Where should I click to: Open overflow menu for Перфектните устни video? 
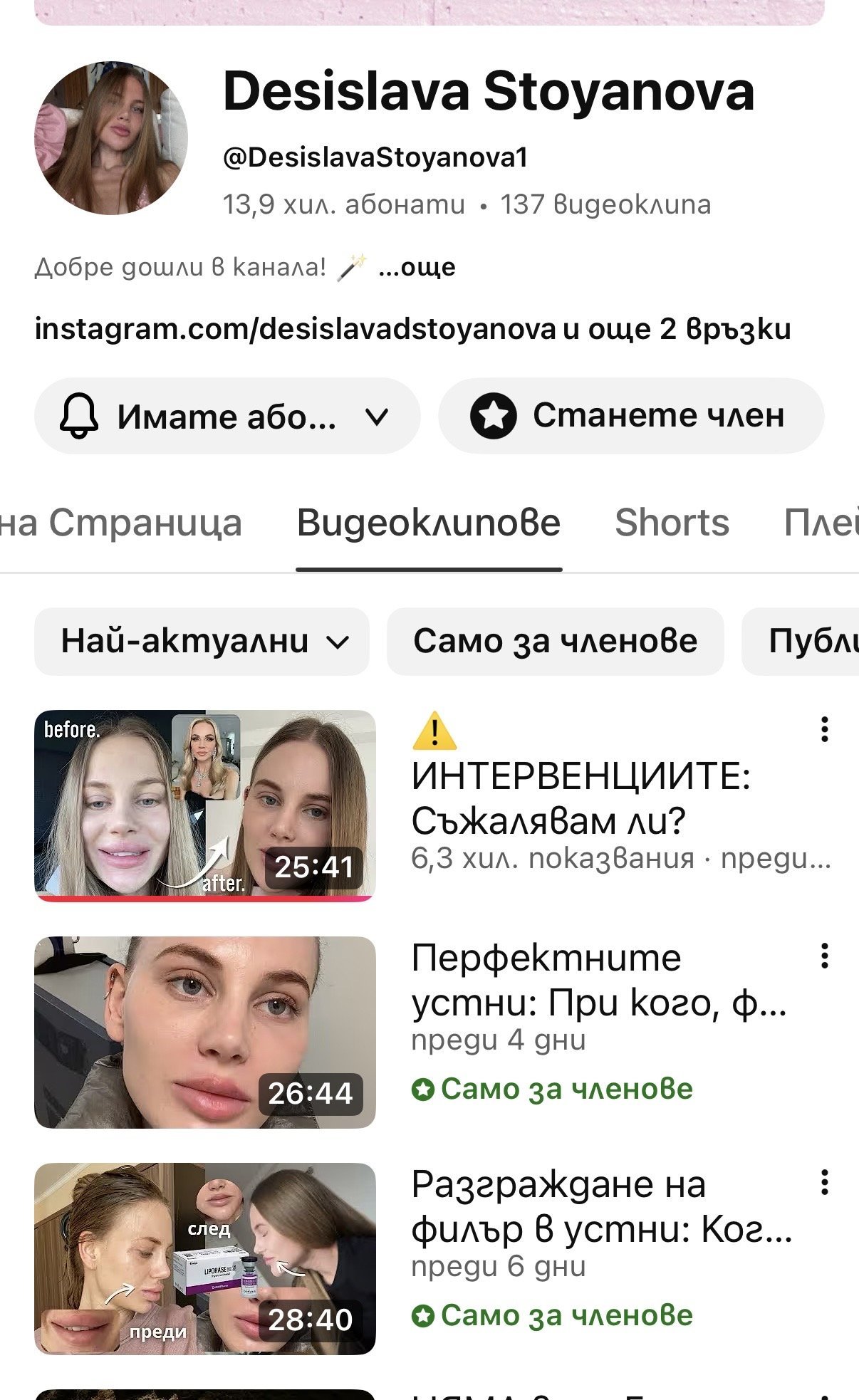coord(824,956)
